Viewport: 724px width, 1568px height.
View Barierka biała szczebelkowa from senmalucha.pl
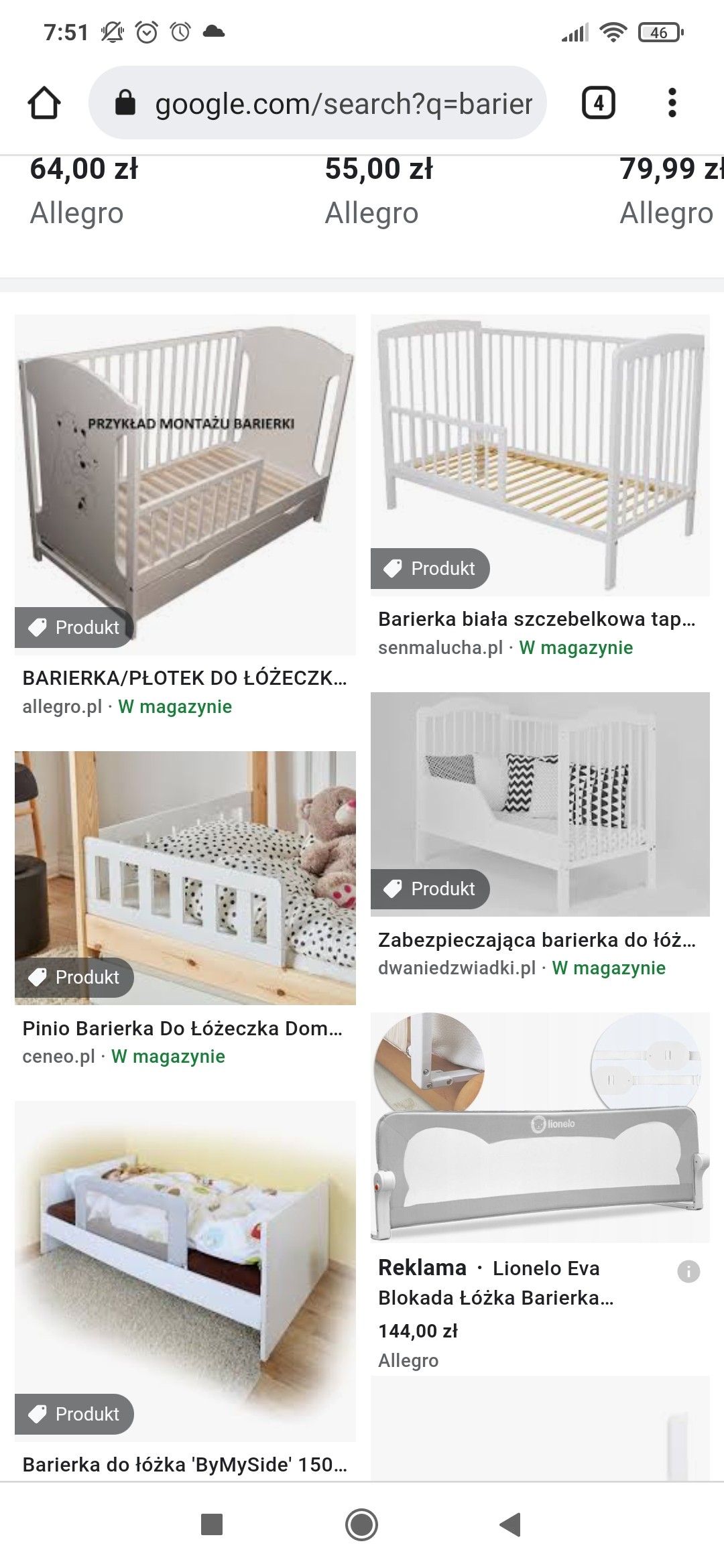(x=536, y=618)
